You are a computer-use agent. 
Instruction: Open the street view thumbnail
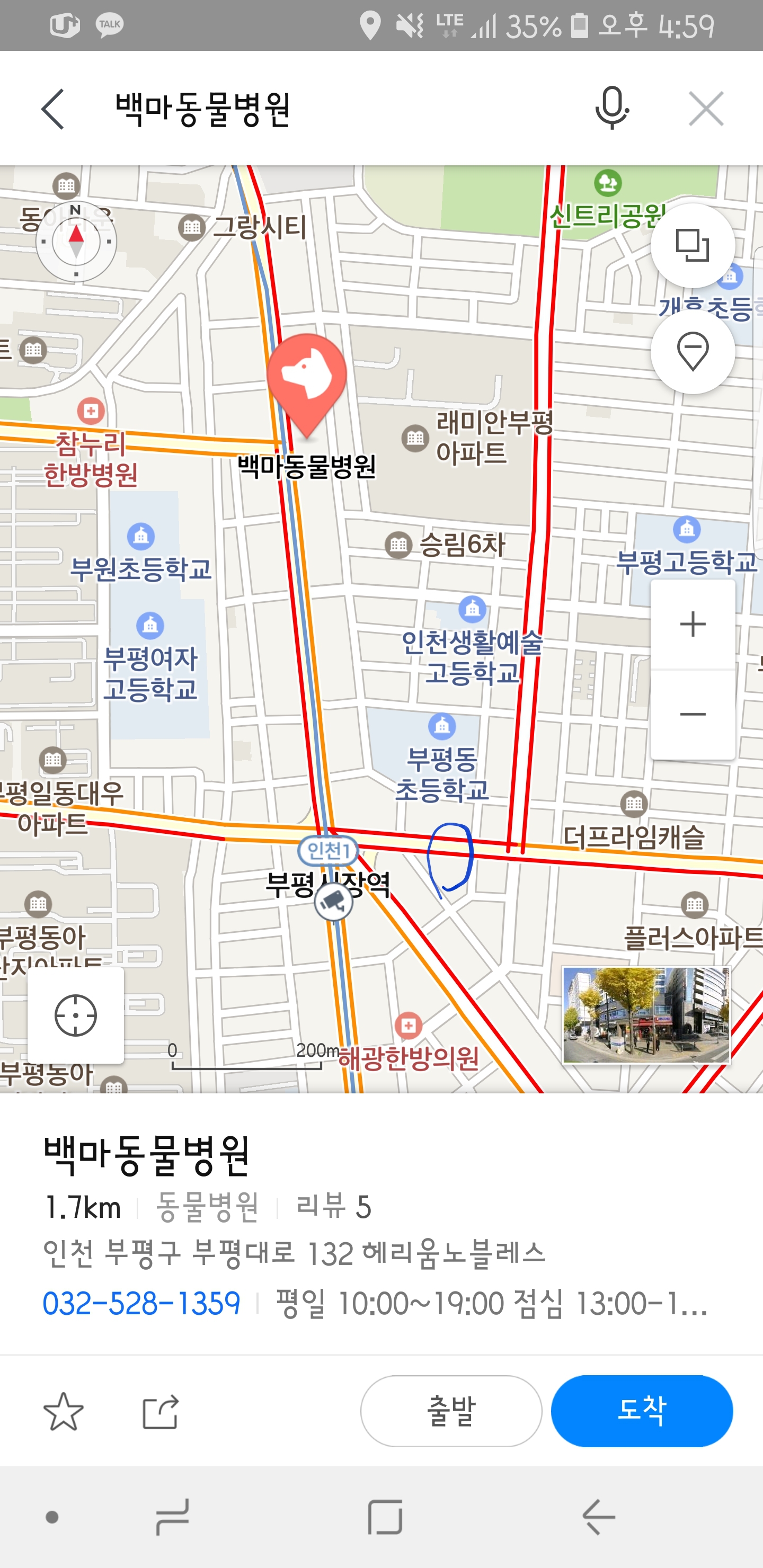point(646,1014)
